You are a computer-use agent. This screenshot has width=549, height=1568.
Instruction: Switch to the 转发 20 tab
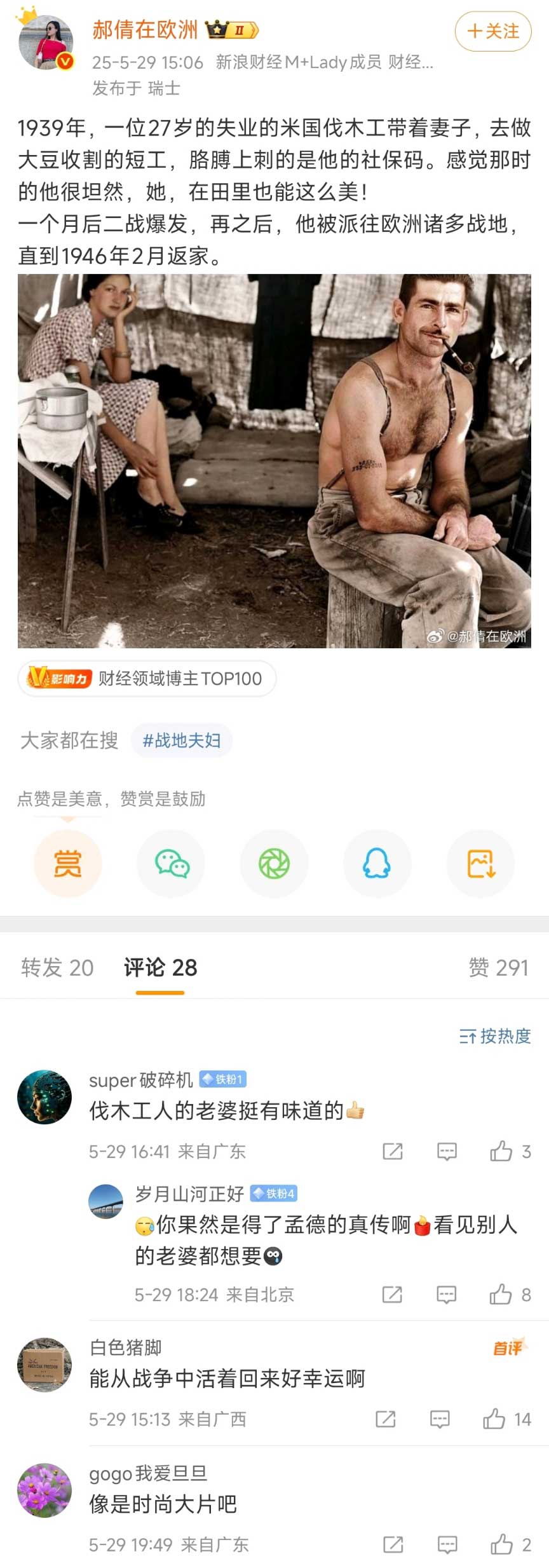57,967
